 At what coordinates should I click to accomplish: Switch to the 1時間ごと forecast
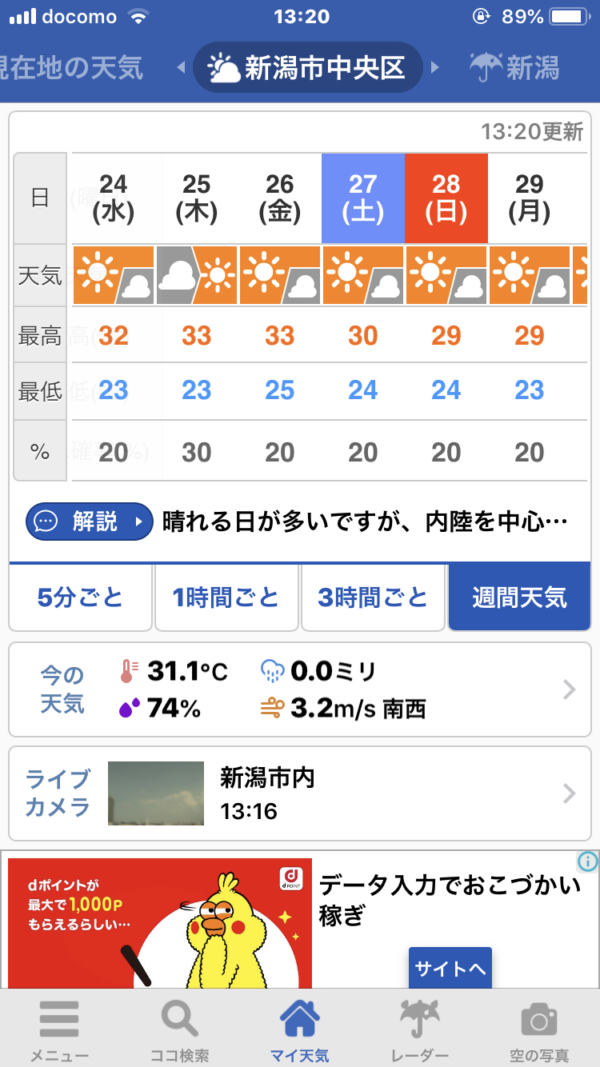coord(227,597)
